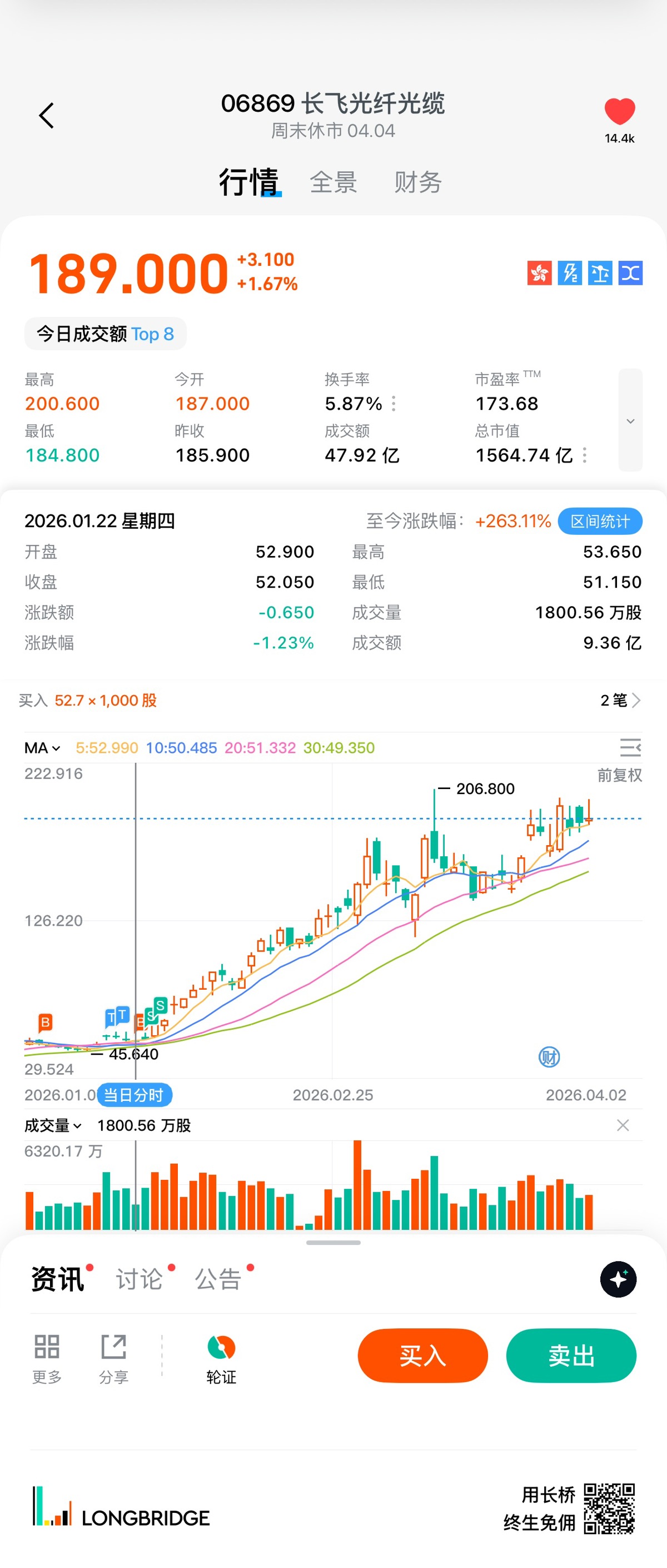Open the AI sparkle assistant button
Image resolution: width=667 pixels, height=1568 pixels.
[x=618, y=1279]
